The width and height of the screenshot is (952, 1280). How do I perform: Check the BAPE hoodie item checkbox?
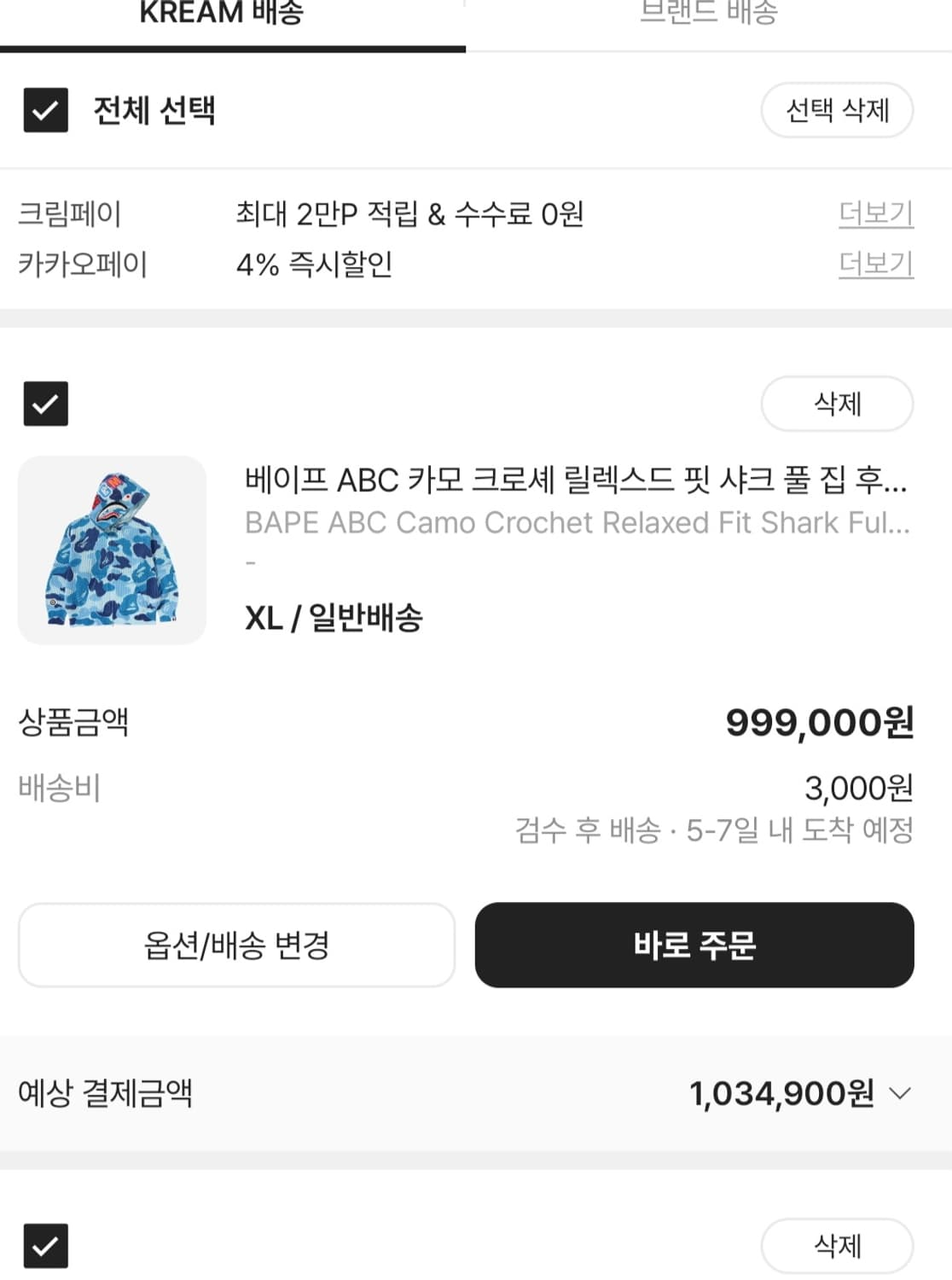[x=47, y=404]
